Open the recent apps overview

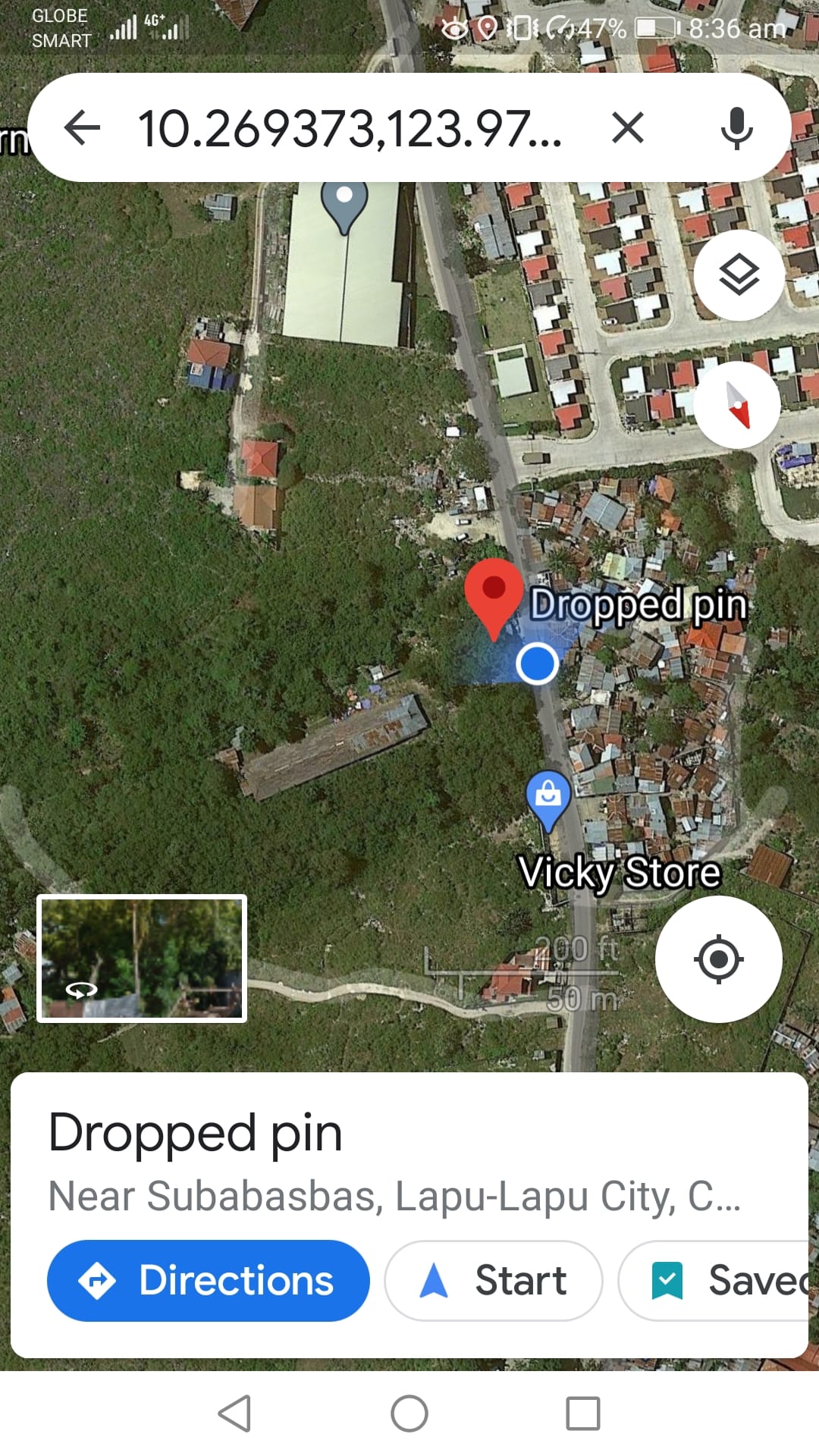583,1414
